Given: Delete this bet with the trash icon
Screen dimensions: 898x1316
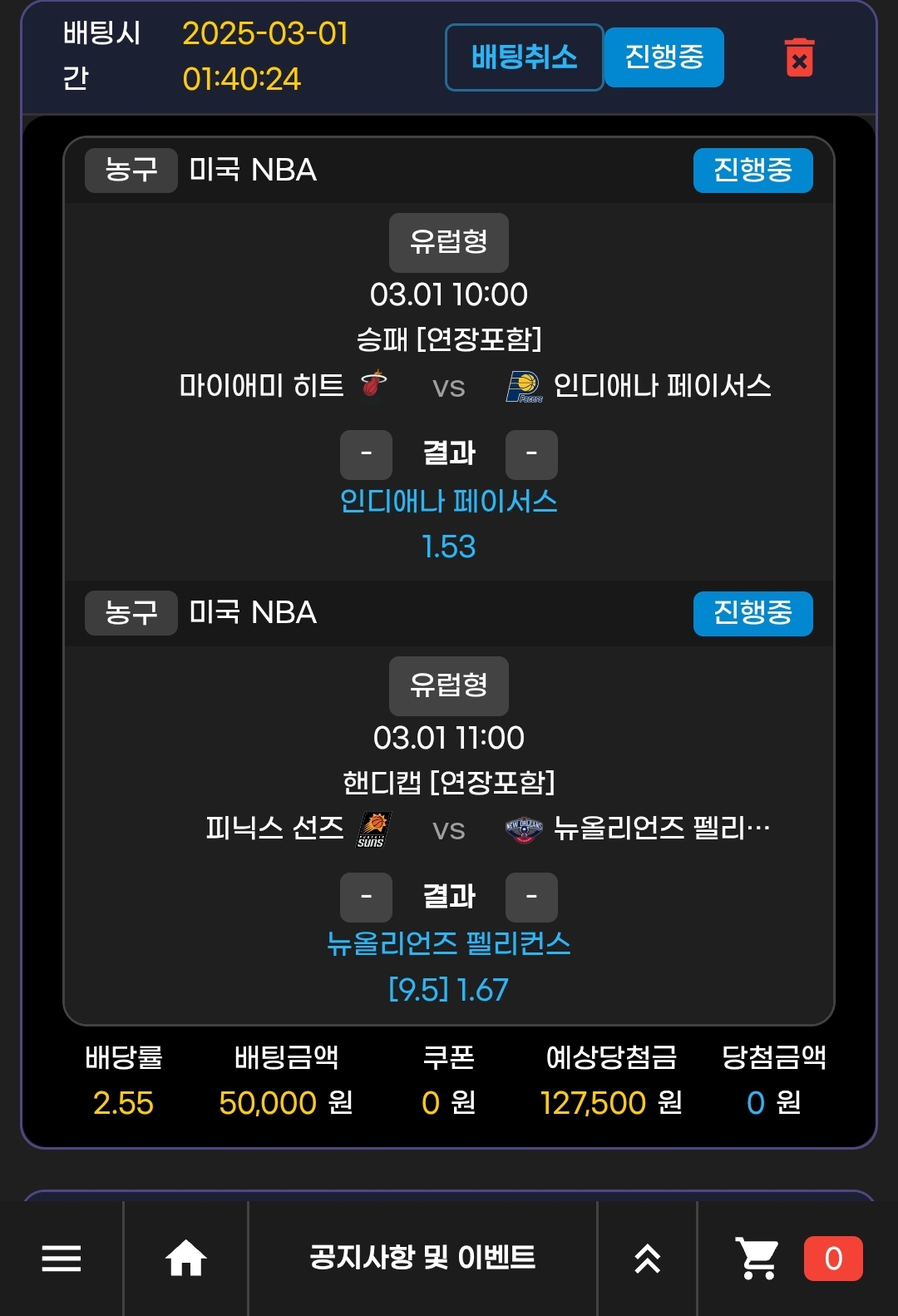Looking at the screenshot, I should click(x=799, y=57).
